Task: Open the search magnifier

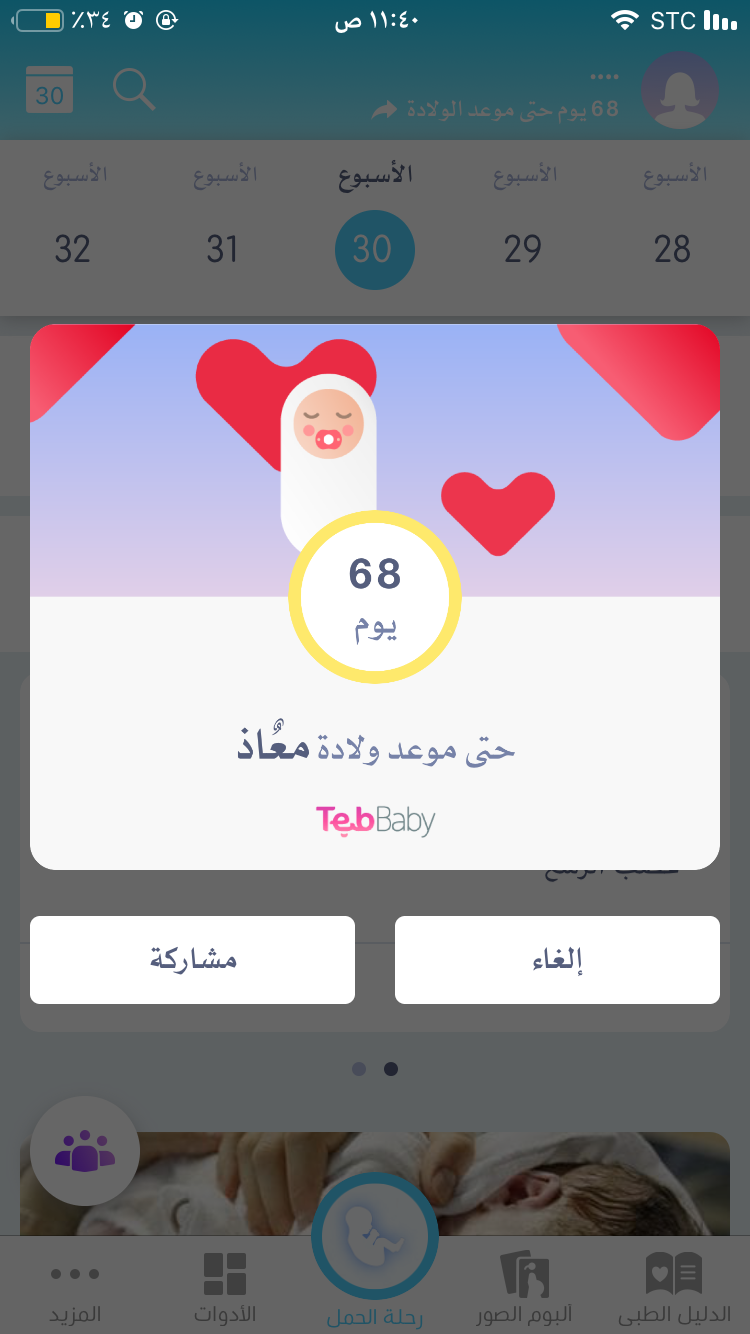Action: click(x=133, y=90)
